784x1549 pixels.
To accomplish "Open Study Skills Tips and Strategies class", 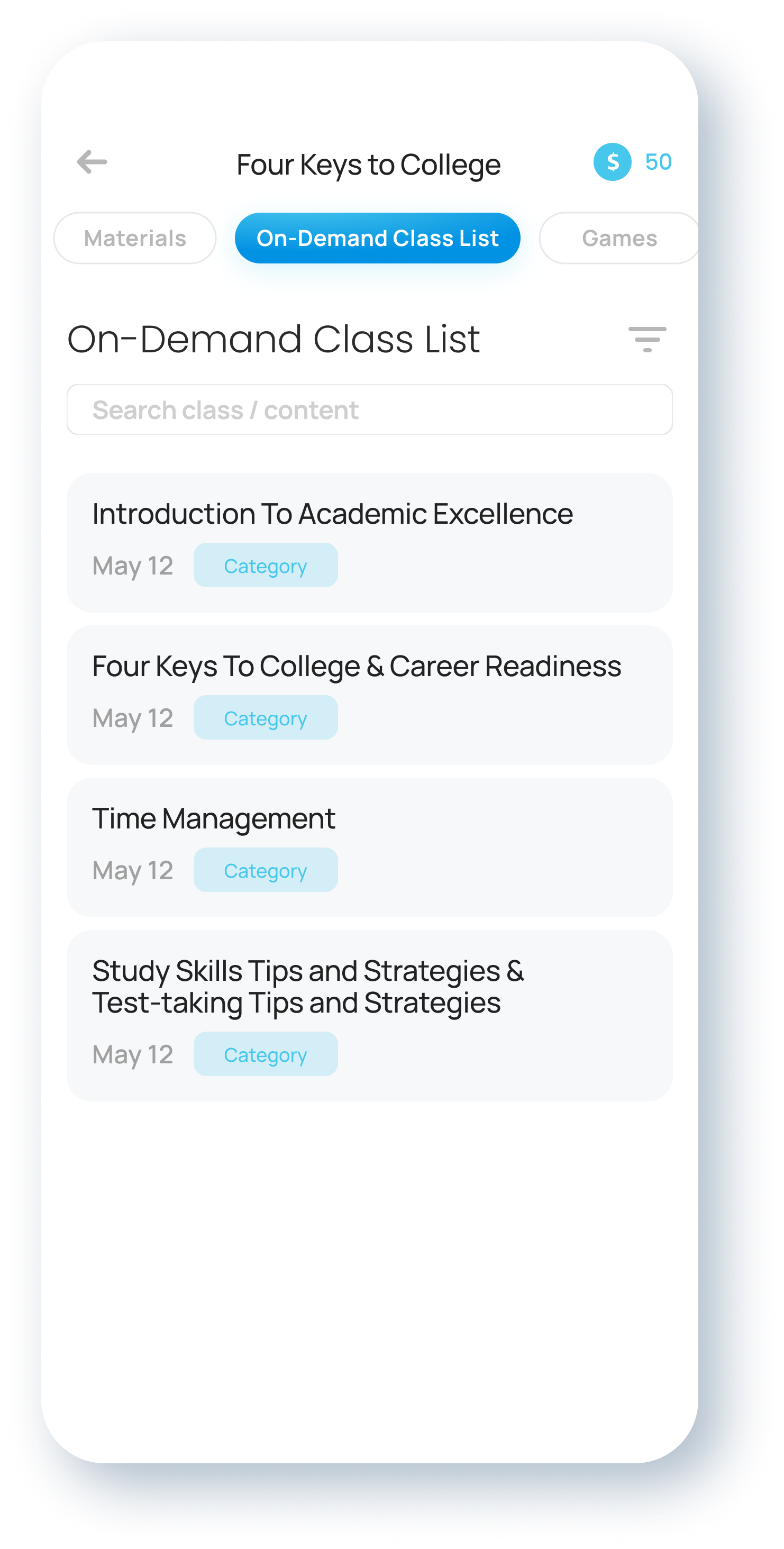I will click(370, 1016).
